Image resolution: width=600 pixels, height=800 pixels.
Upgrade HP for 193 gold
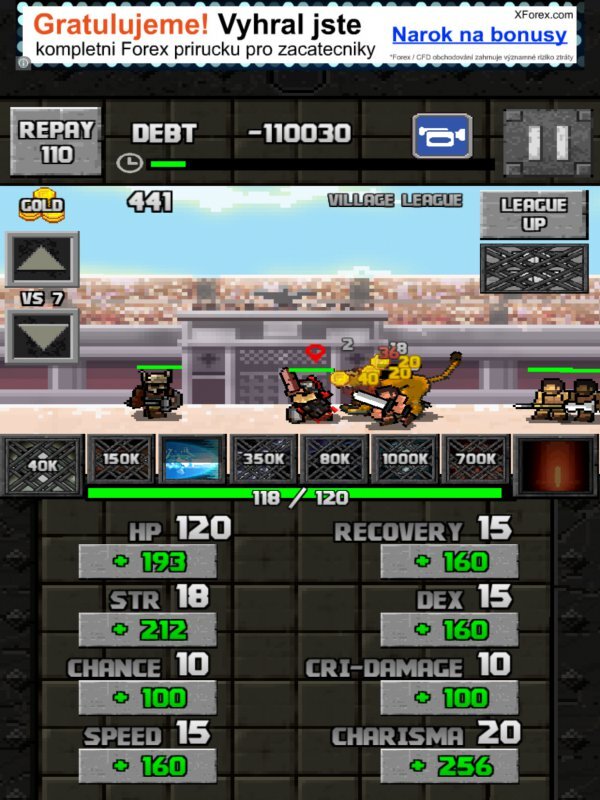coord(148,562)
